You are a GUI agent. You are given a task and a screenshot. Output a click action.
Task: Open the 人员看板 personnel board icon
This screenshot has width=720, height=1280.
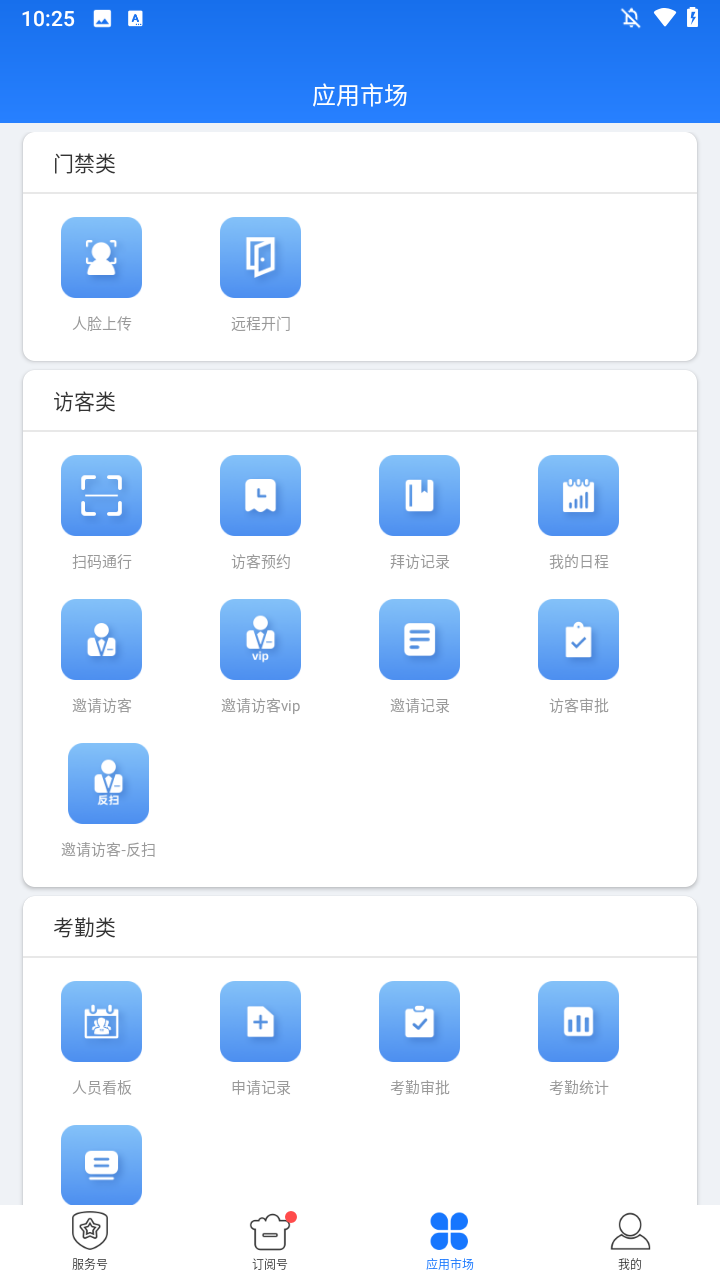[x=101, y=1021]
